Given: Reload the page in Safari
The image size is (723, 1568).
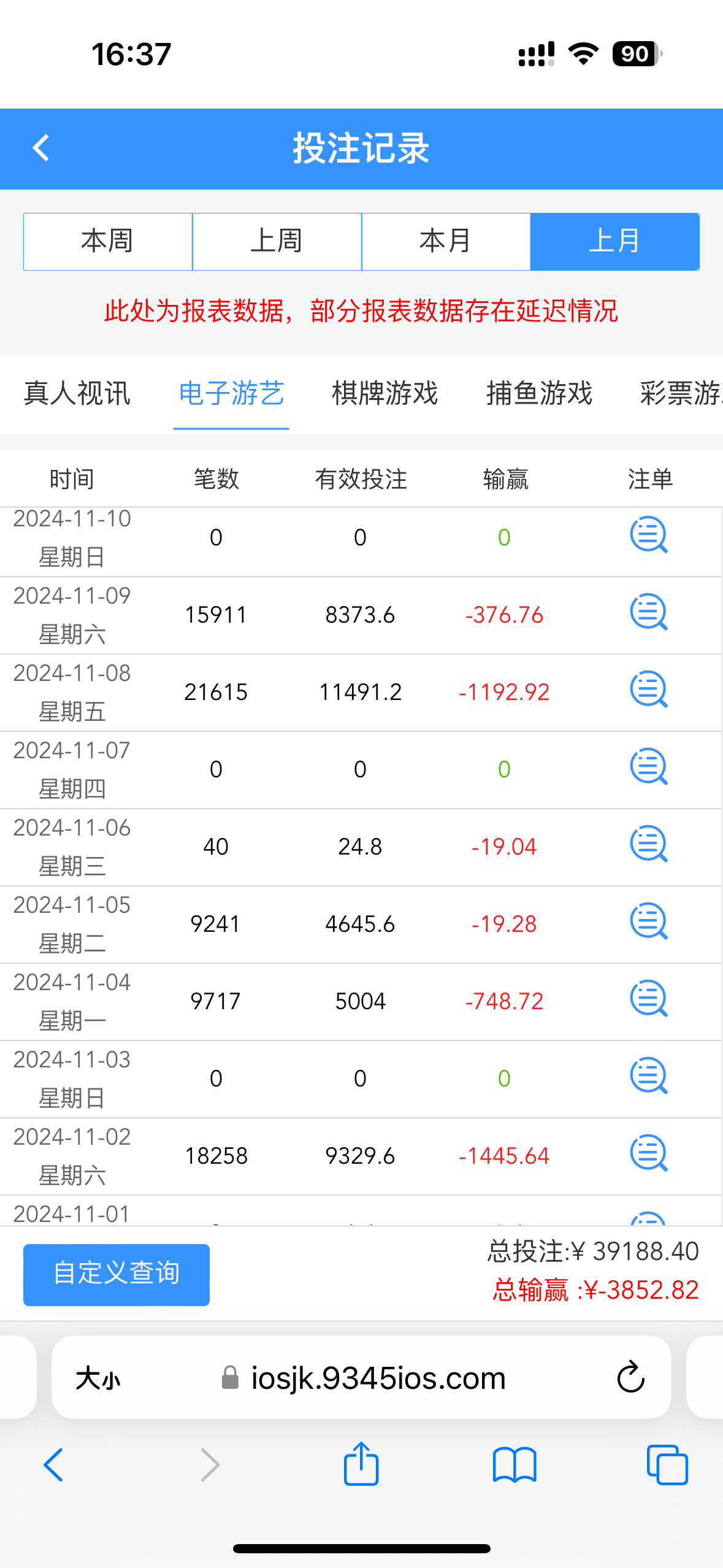Looking at the screenshot, I should [630, 1378].
